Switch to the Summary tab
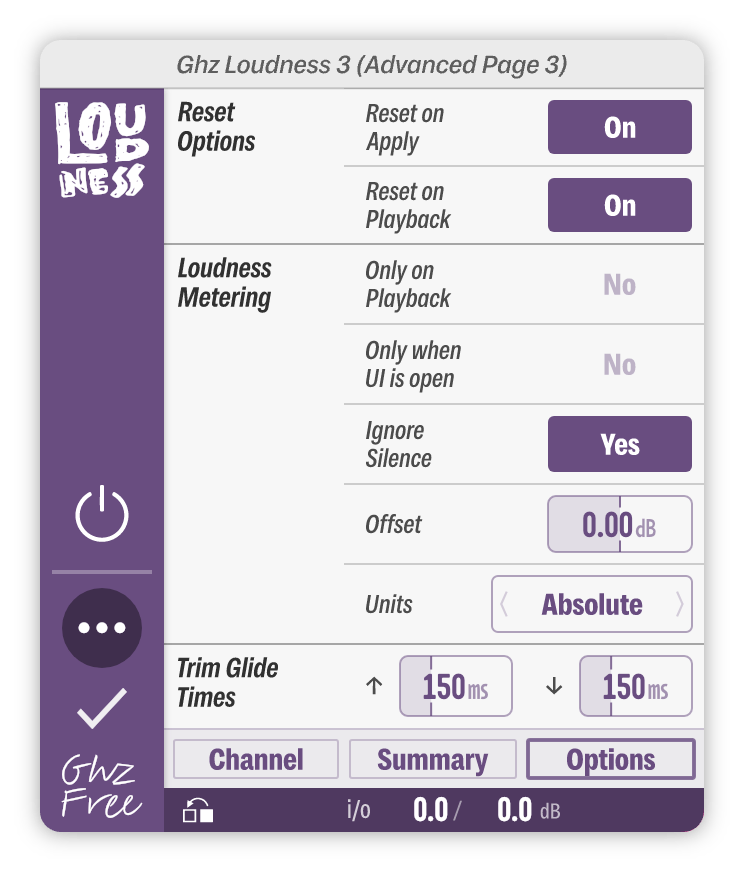The image size is (744, 872). click(x=432, y=760)
